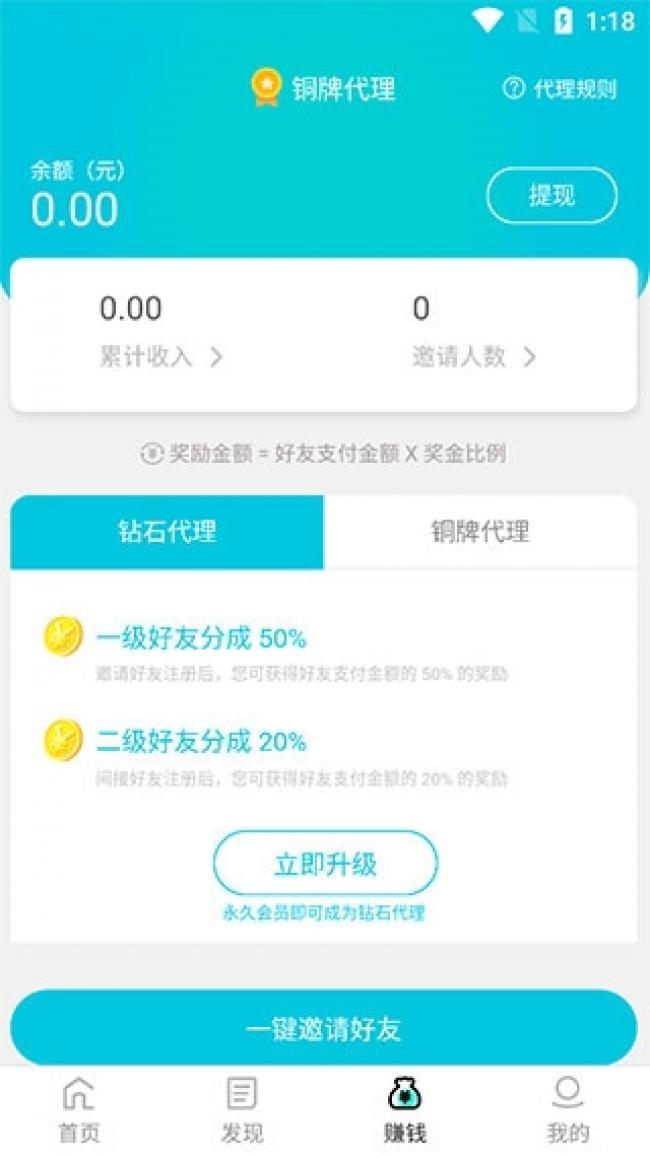650x1157 pixels.
Task: Select the 钻石代理 tab
Action: click(x=167, y=532)
